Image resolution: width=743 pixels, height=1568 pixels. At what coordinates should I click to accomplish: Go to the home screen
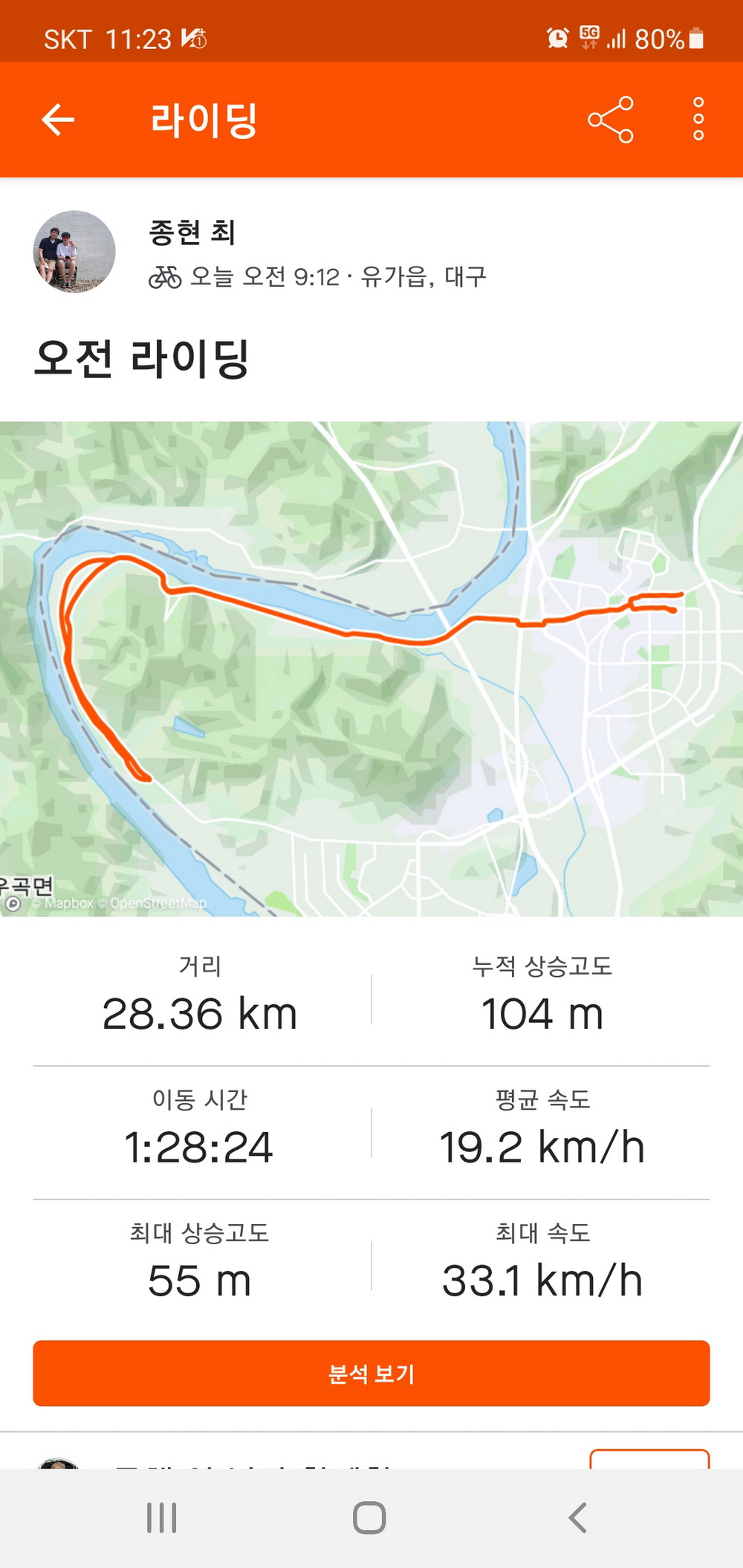point(369,1517)
